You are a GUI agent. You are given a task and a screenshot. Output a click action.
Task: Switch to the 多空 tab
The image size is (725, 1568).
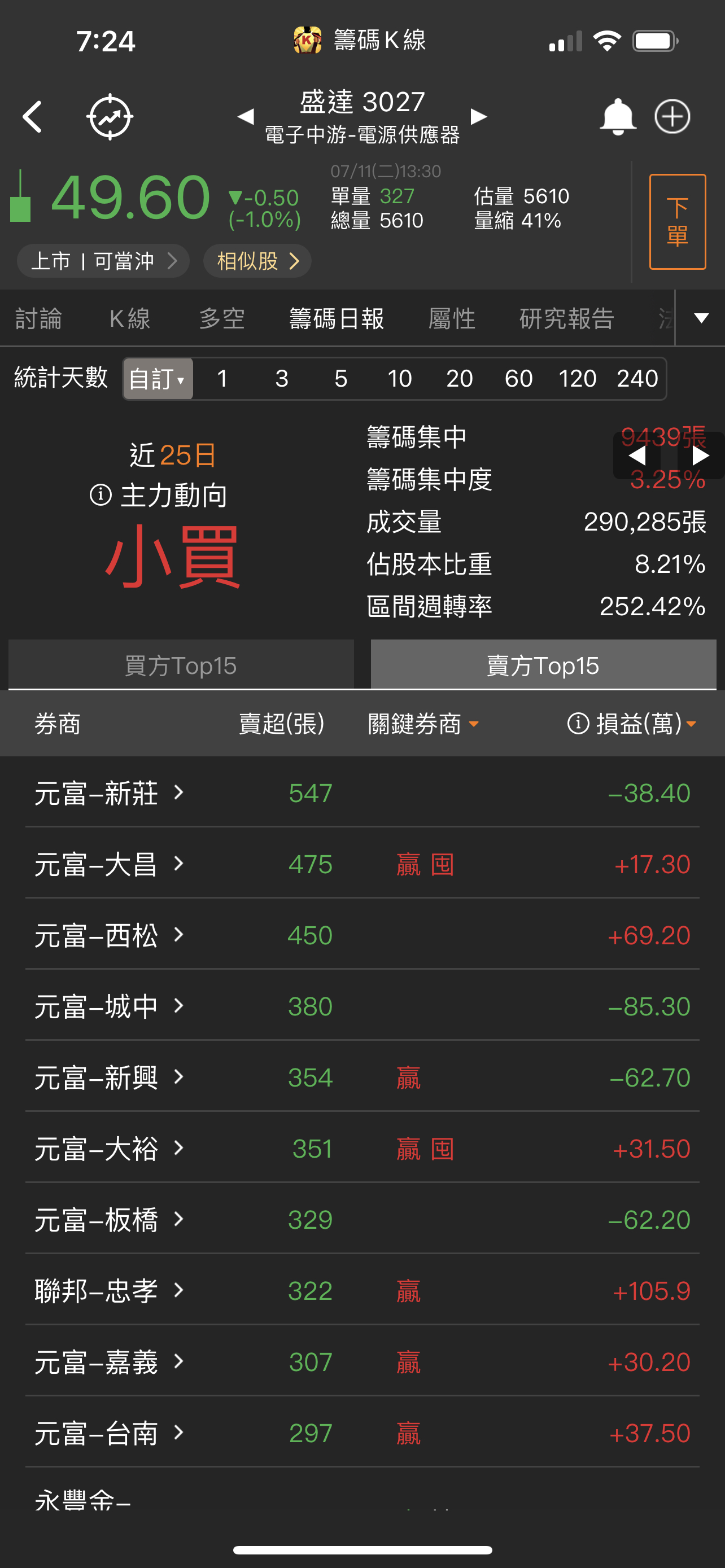(x=221, y=318)
